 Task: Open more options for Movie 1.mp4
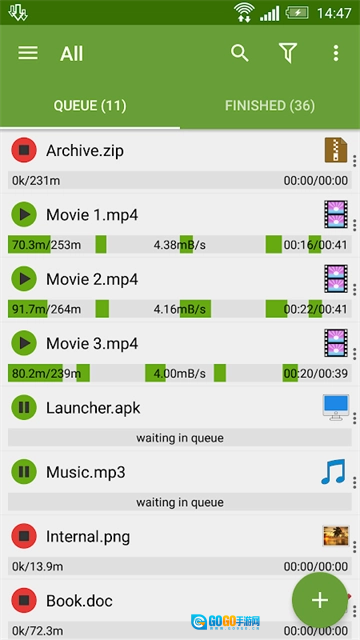click(x=354, y=225)
